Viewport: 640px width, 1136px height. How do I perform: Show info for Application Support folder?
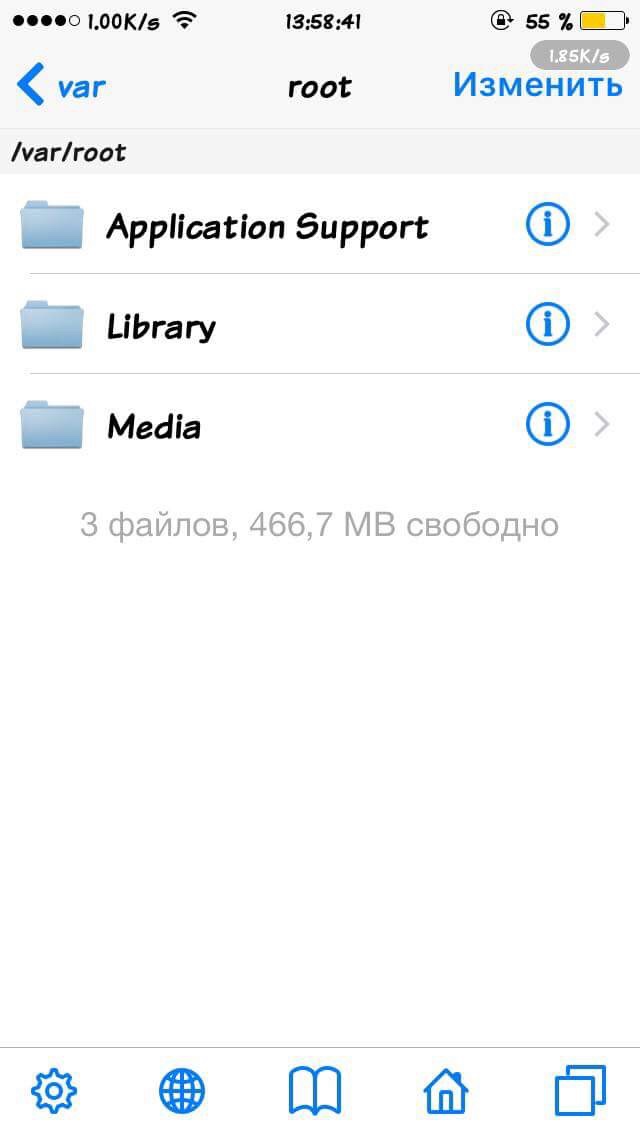[x=547, y=225]
